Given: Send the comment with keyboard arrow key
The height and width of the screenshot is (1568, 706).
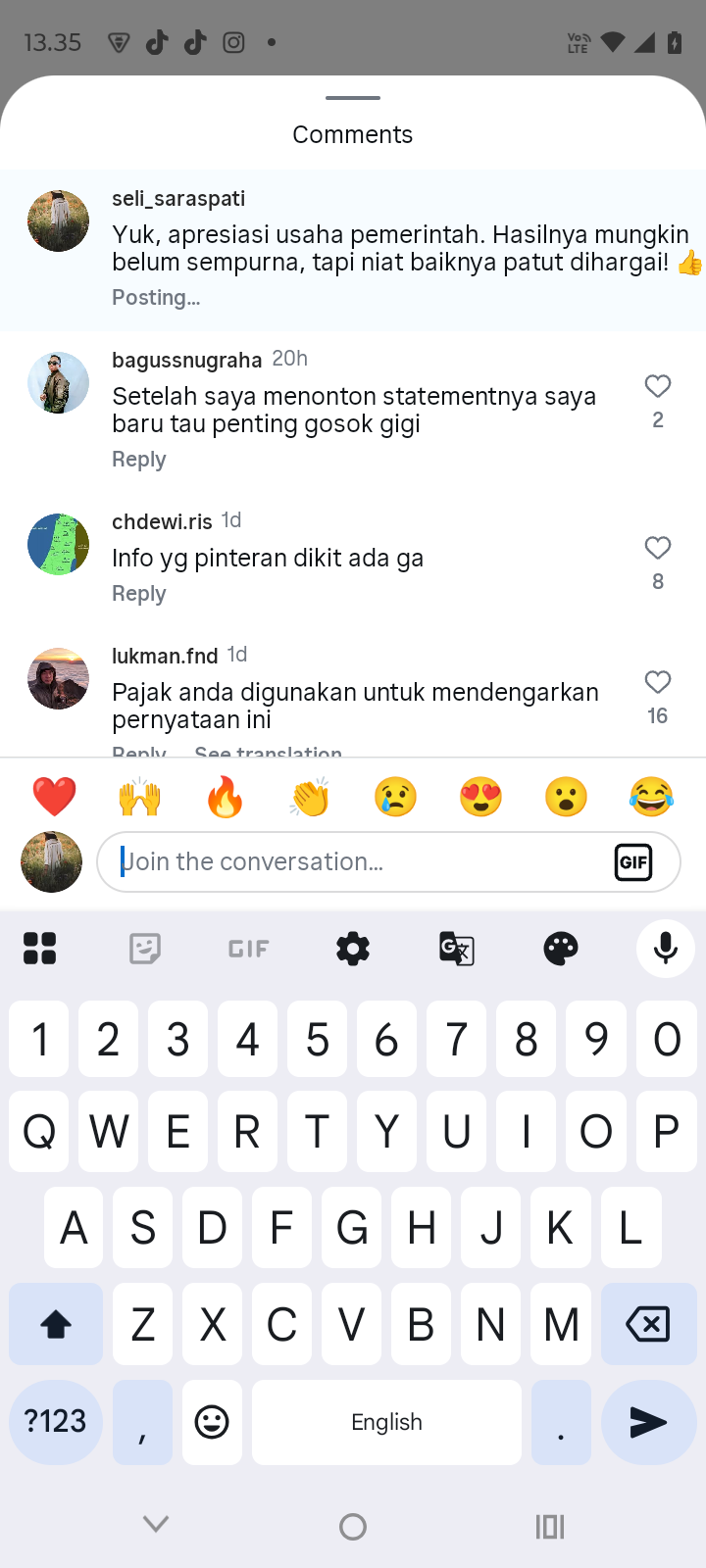Looking at the screenshot, I should 648,1422.
